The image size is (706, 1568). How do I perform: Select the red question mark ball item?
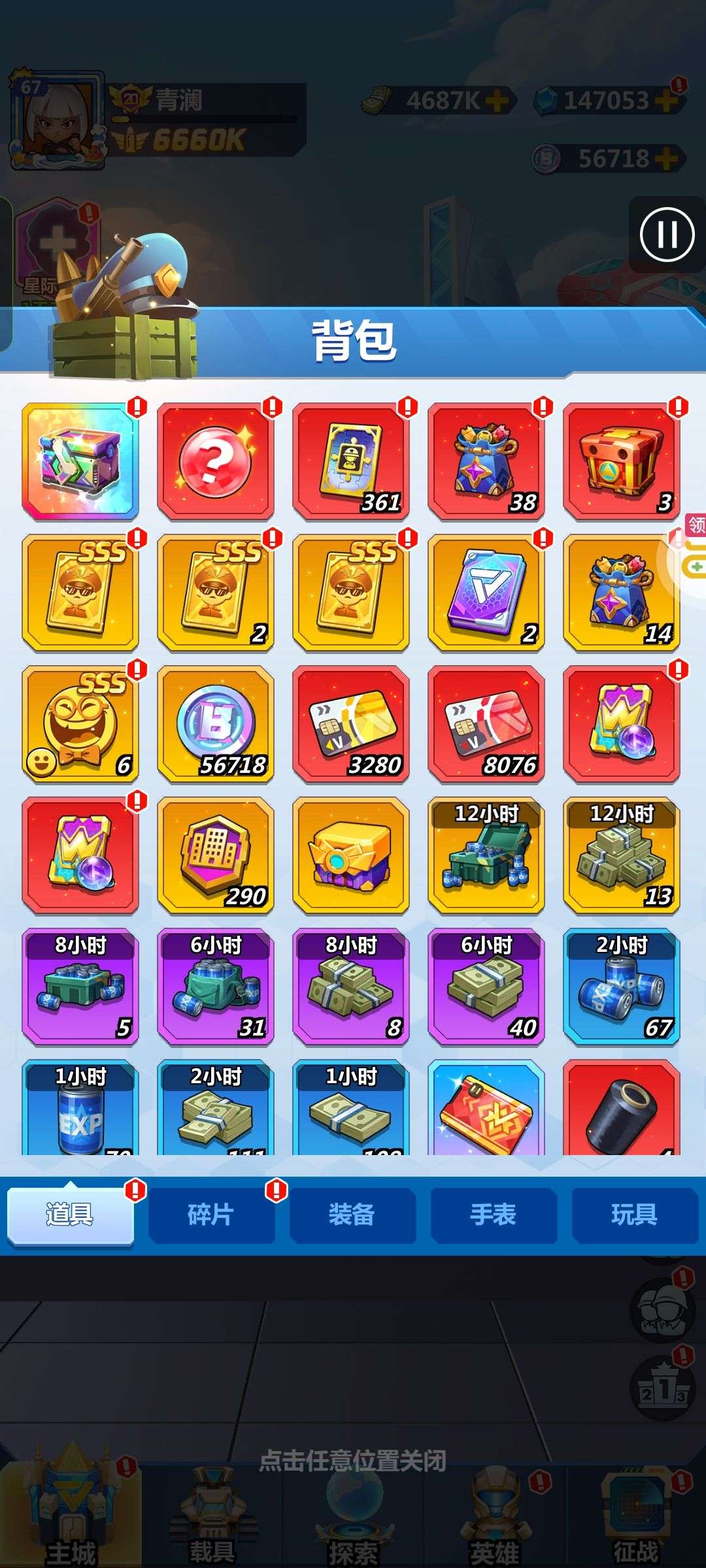pos(216,461)
